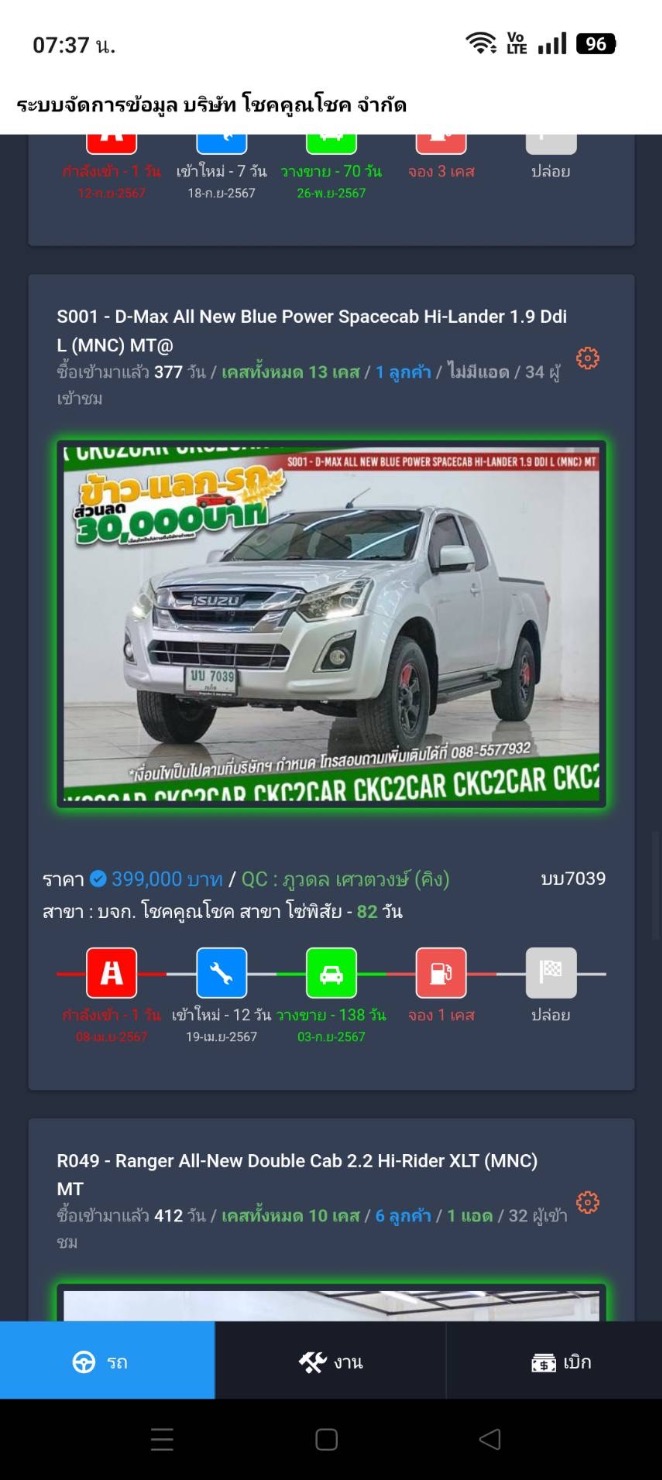Tap green car for-sale stage under S001

click(331, 973)
